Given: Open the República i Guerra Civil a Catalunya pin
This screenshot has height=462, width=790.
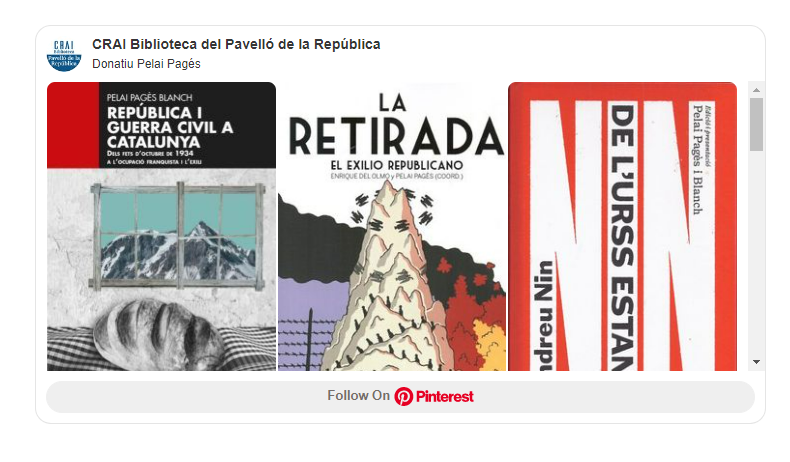Looking at the screenshot, I should (161, 226).
